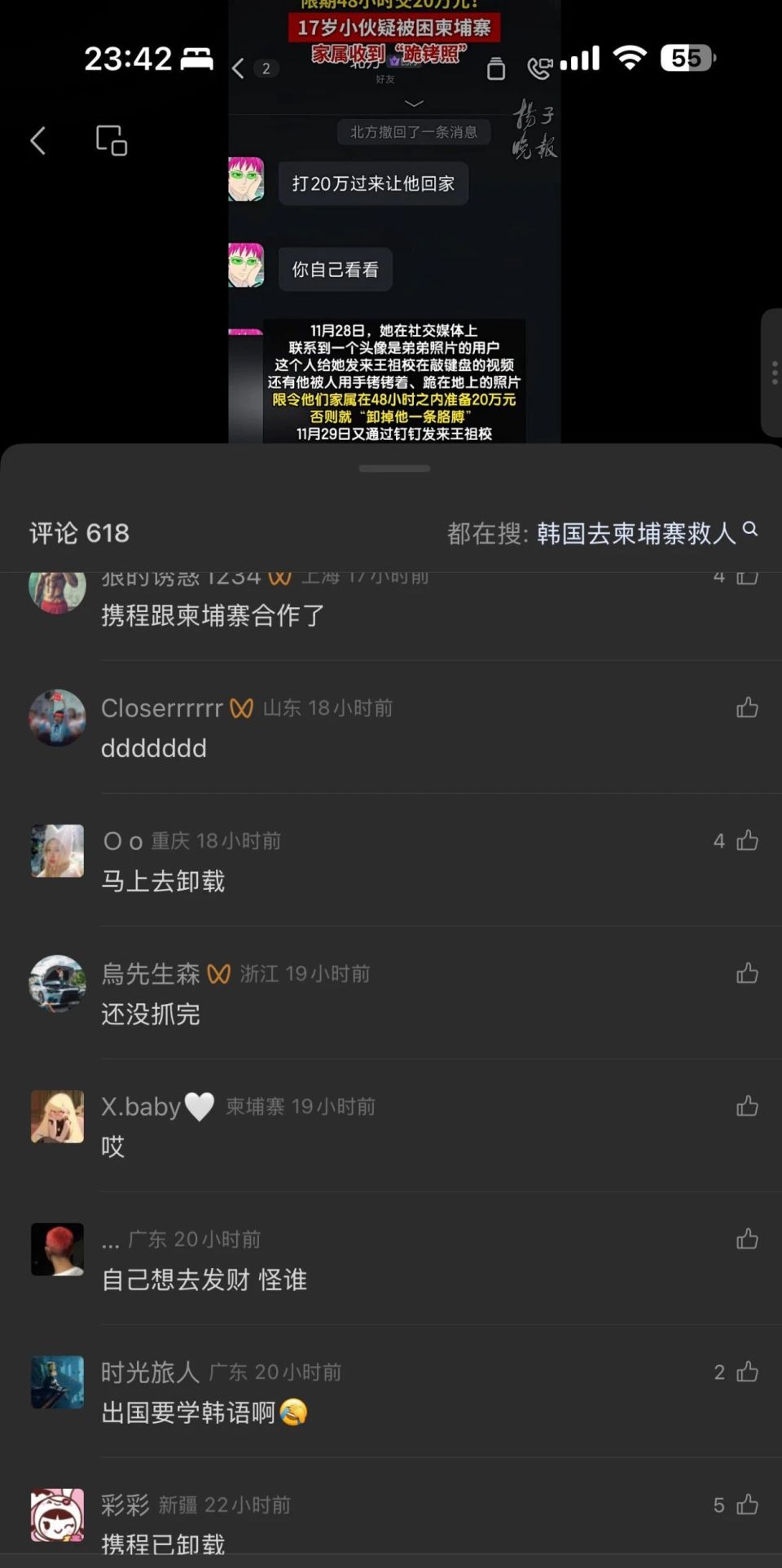Tap the back chevron above the video
Screen dimensions: 782x1568
(237, 69)
